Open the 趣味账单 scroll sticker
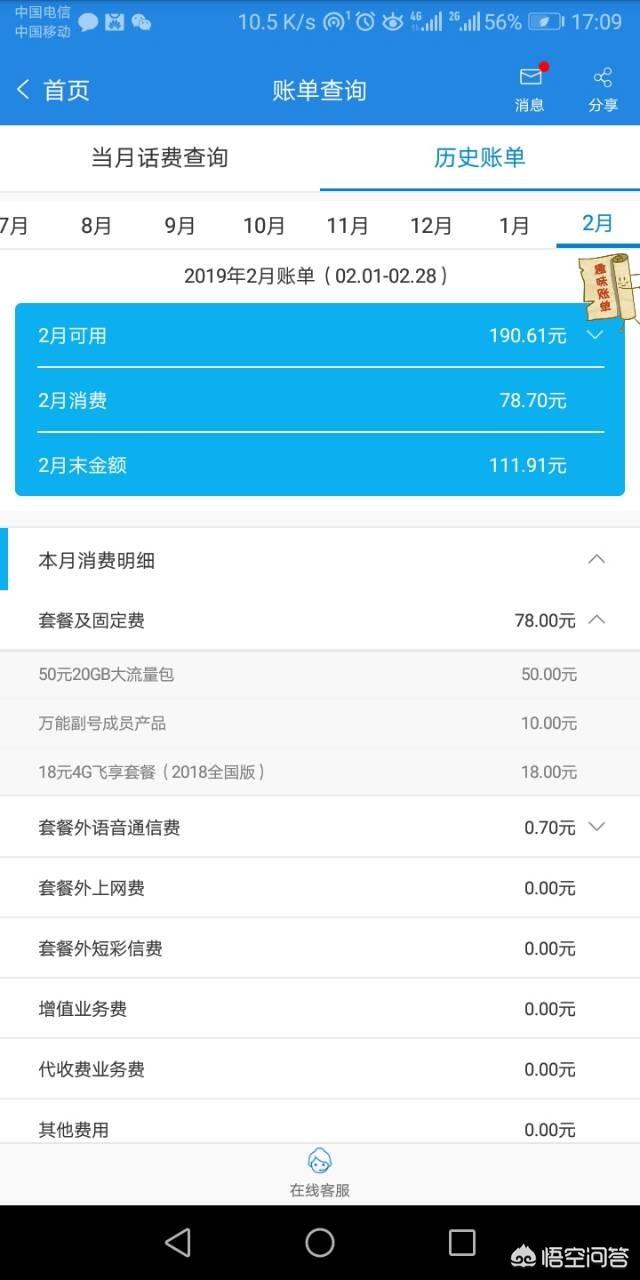The width and height of the screenshot is (640, 1280). (x=604, y=291)
